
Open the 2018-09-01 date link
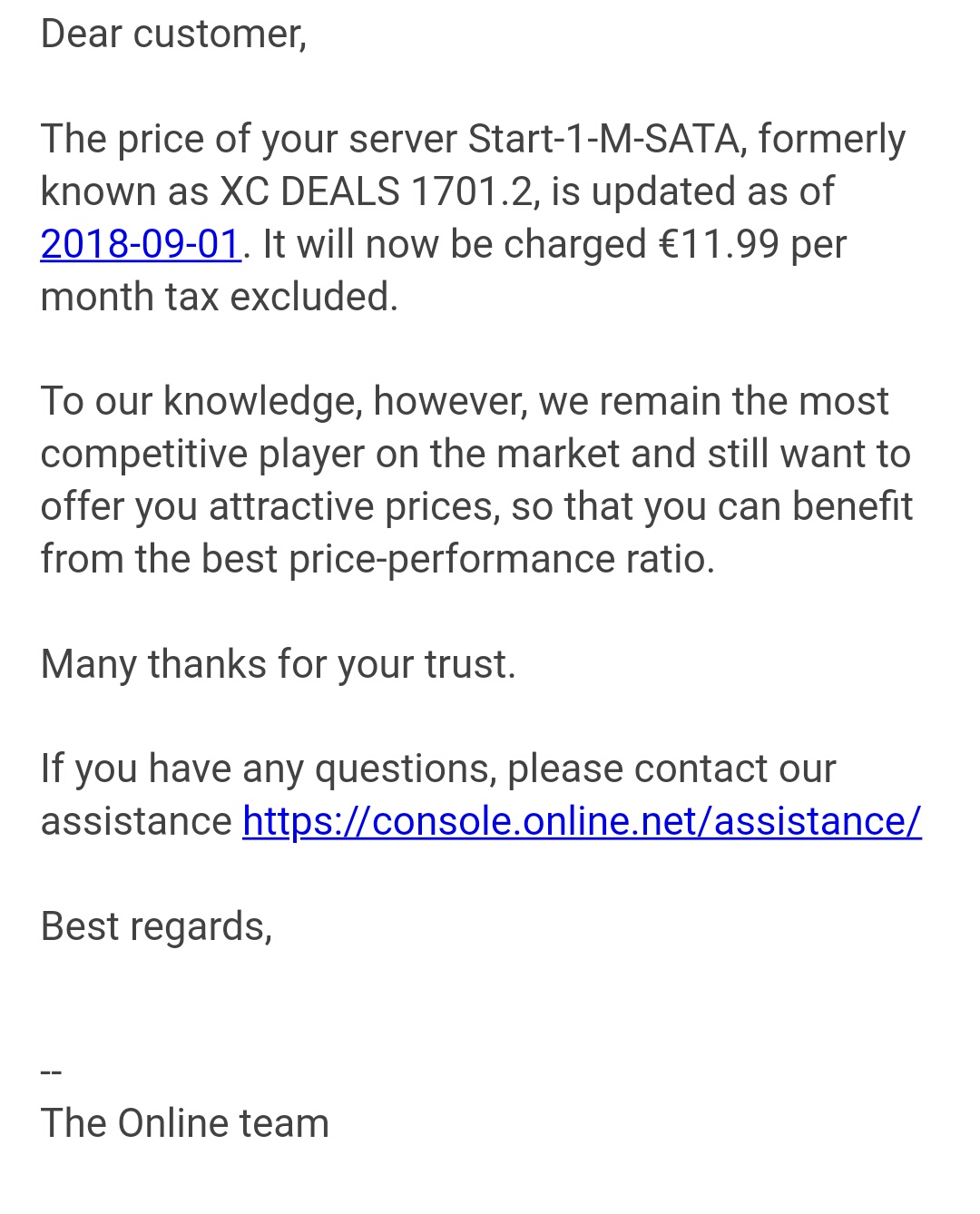[141, 245]
